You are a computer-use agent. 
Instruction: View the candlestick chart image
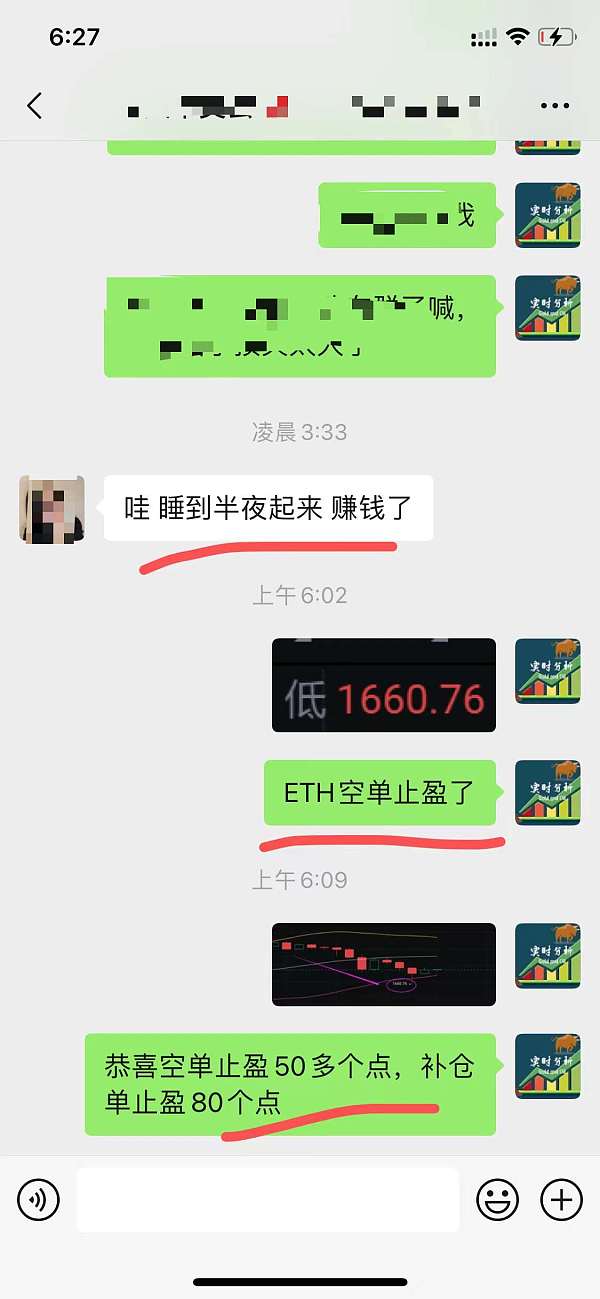[x=384, y=964]
